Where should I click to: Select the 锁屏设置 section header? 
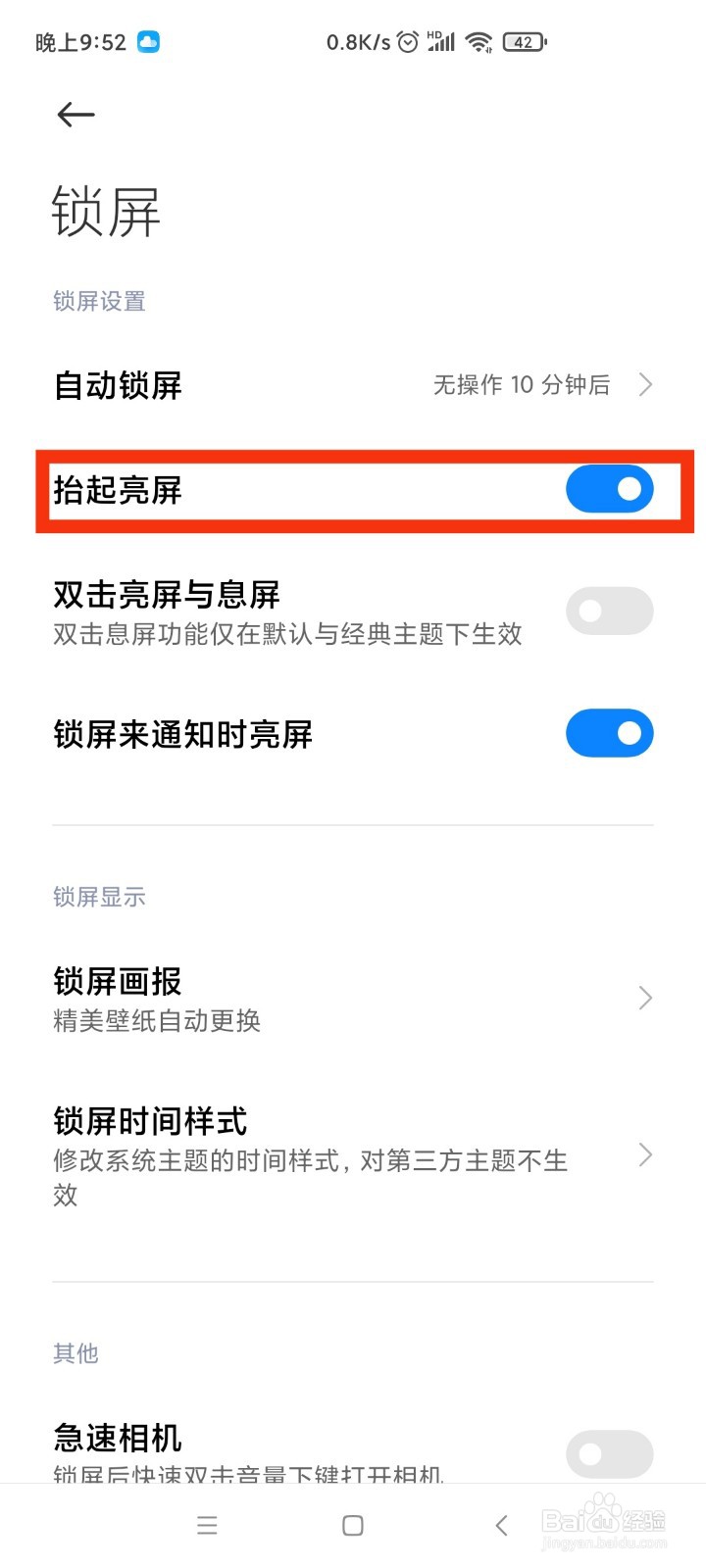tap(99, 301)
